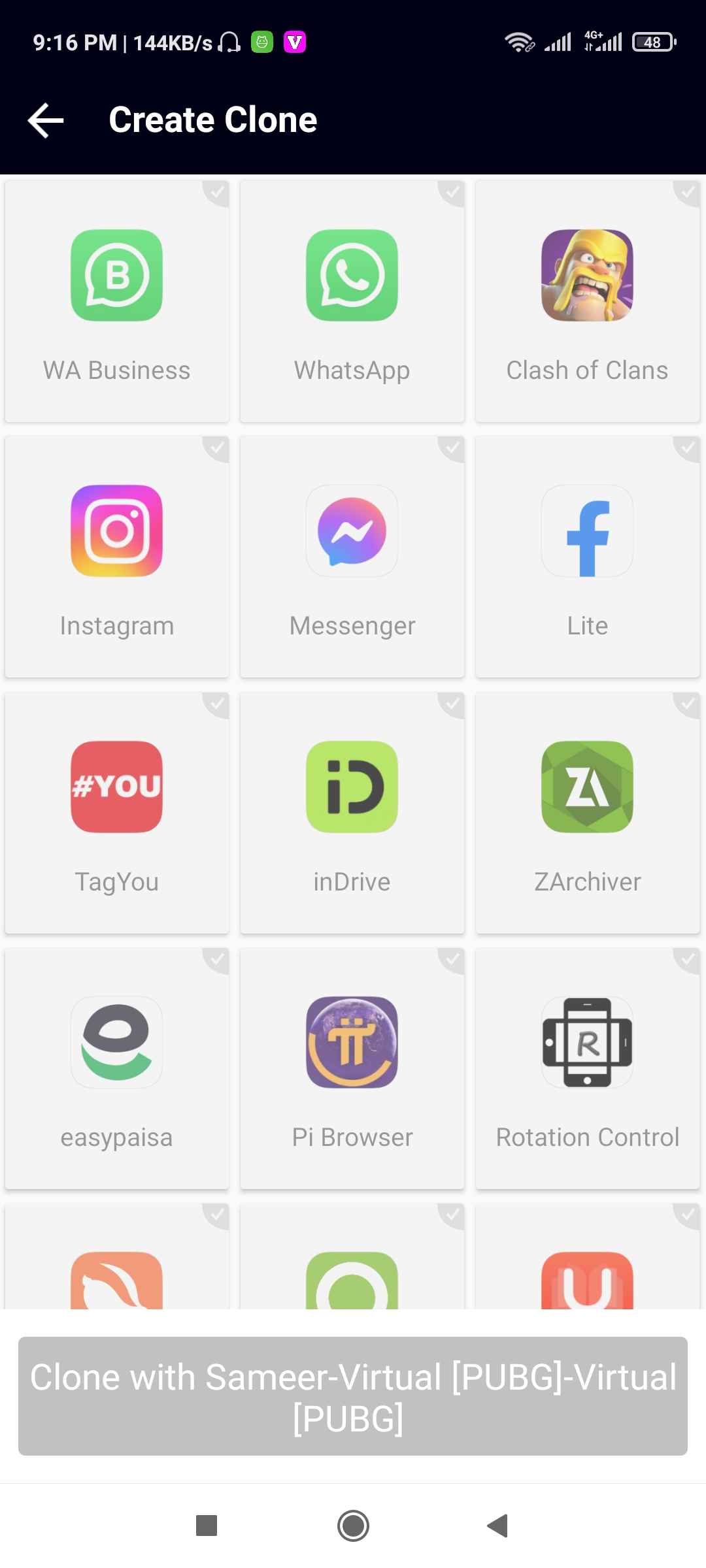Select the TagYou app tile
The width and height of the screenshot is (706, 1568).
[x=117, y=813]
